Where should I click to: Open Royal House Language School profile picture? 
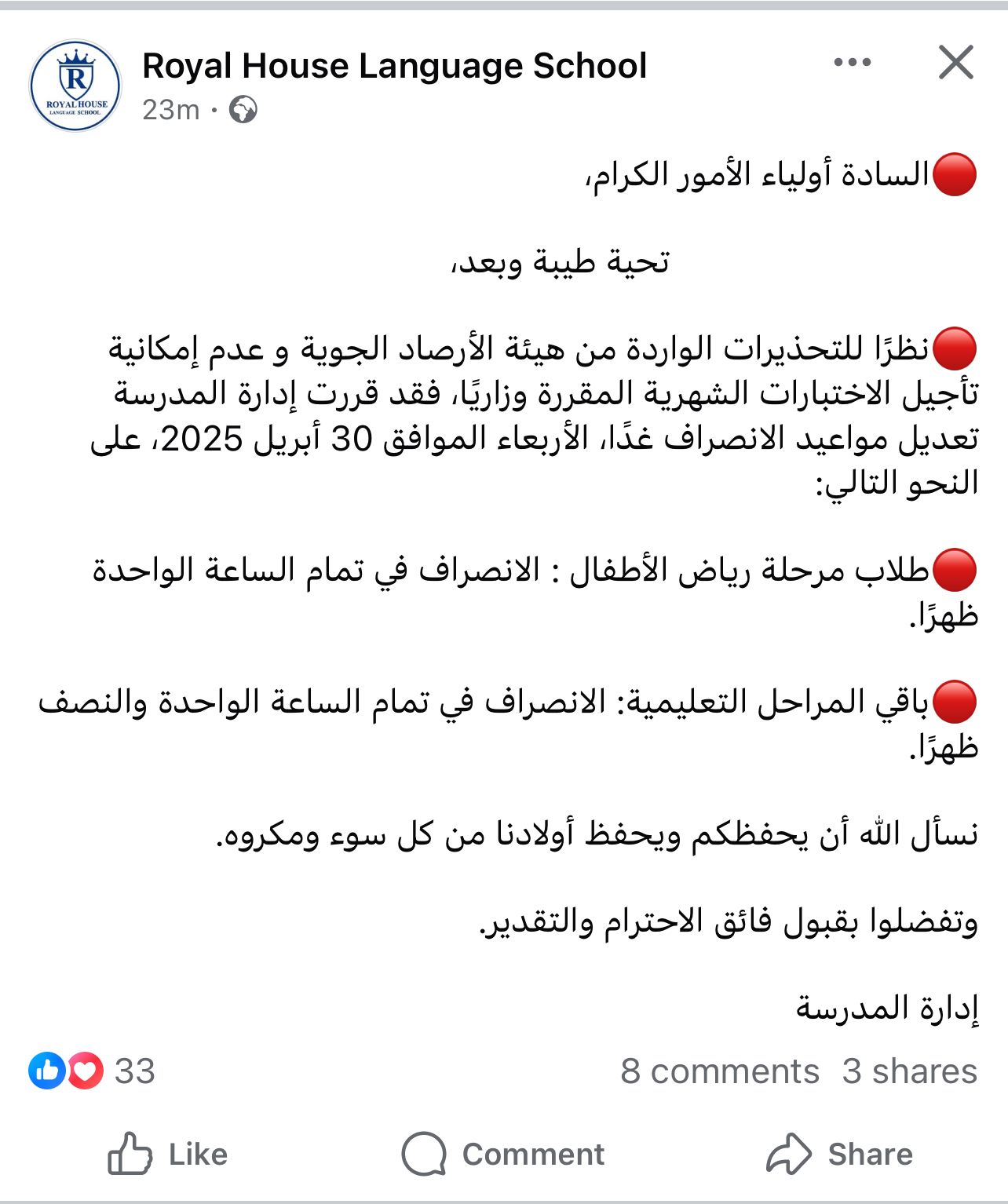75,86
